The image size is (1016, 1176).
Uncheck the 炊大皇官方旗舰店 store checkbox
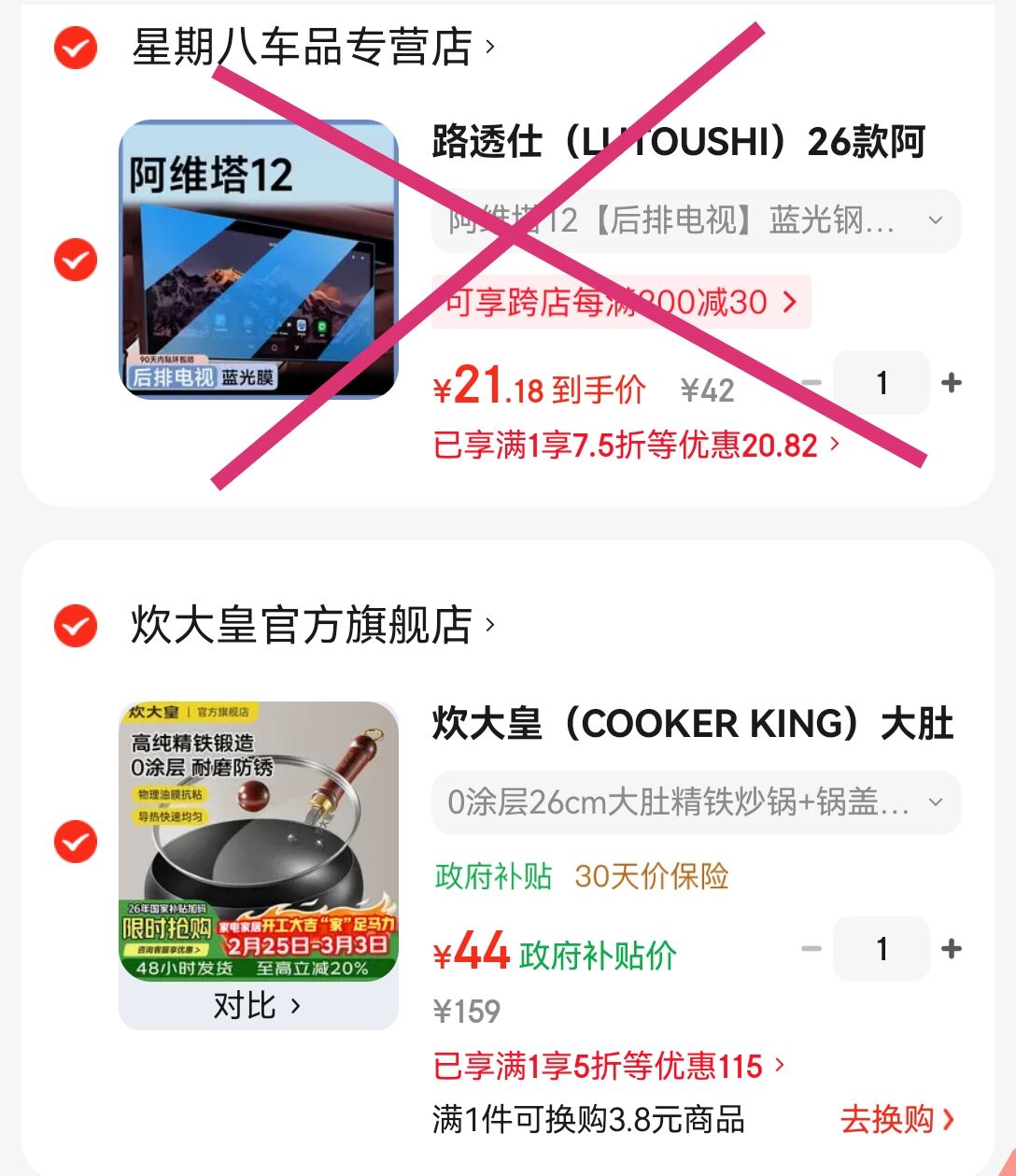point(76,625)
